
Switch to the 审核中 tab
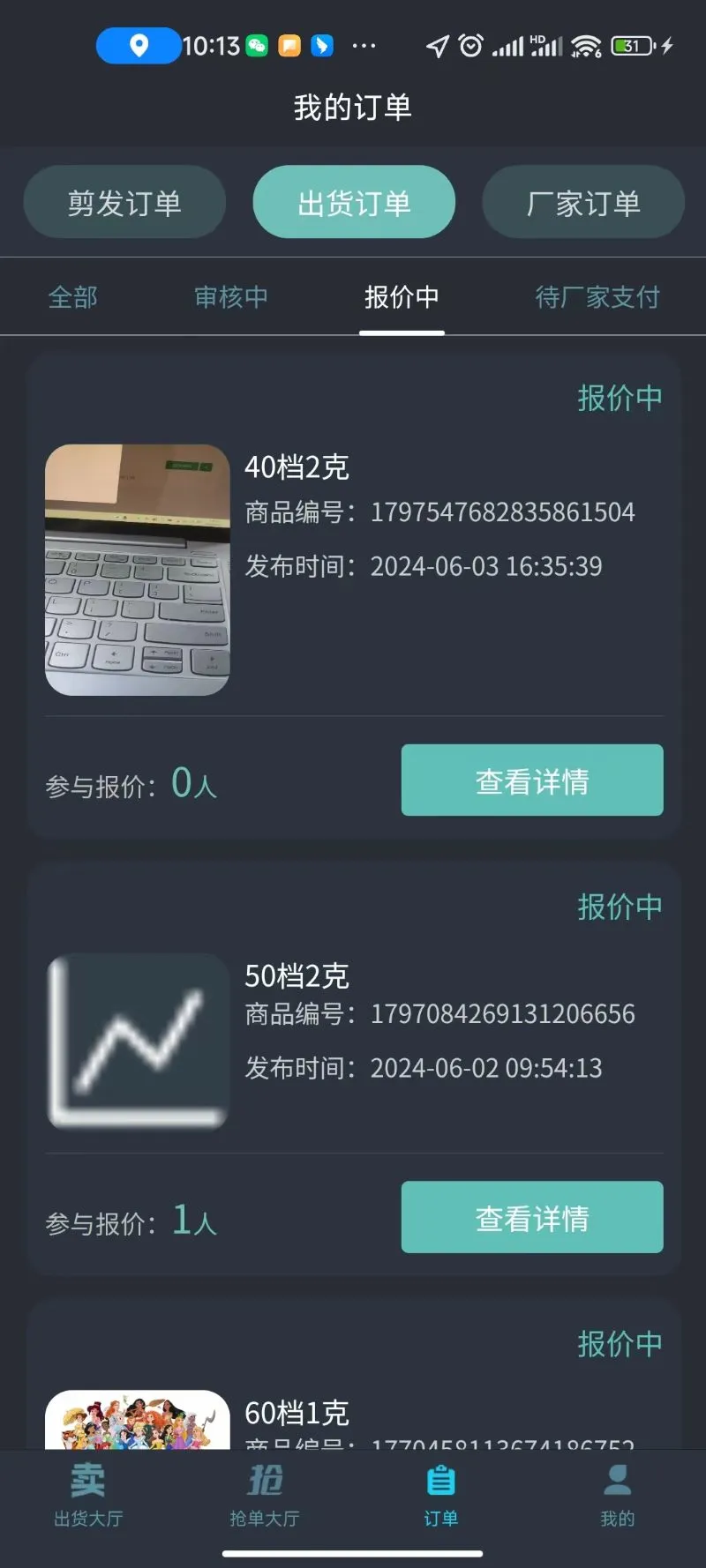coord(230,297)
